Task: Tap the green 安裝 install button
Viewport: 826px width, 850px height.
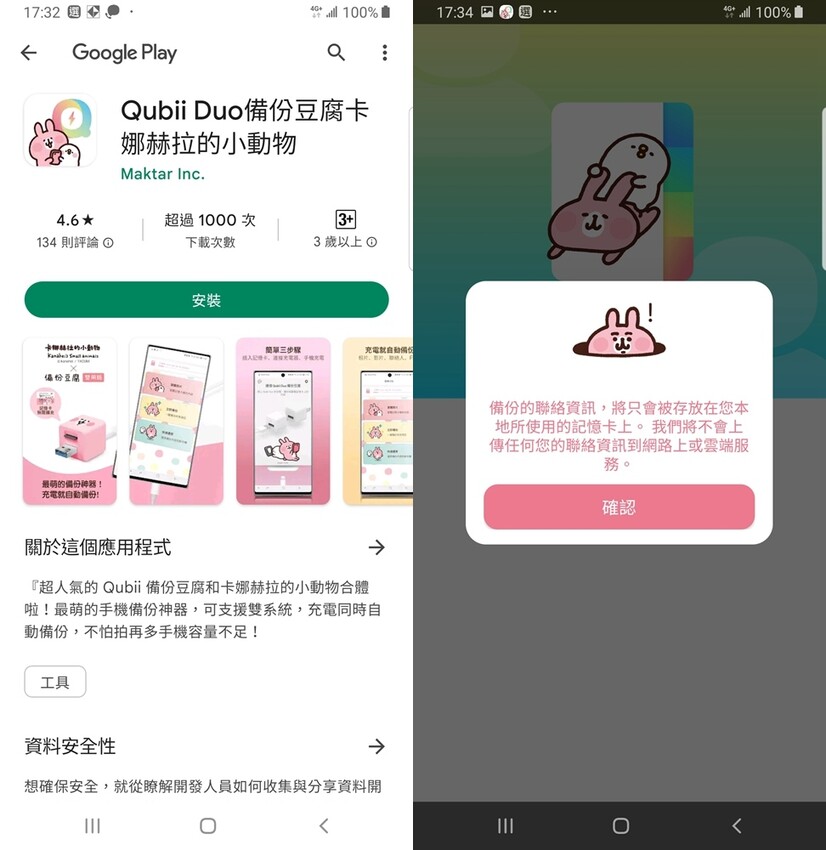Action: (x=206, y=300)
